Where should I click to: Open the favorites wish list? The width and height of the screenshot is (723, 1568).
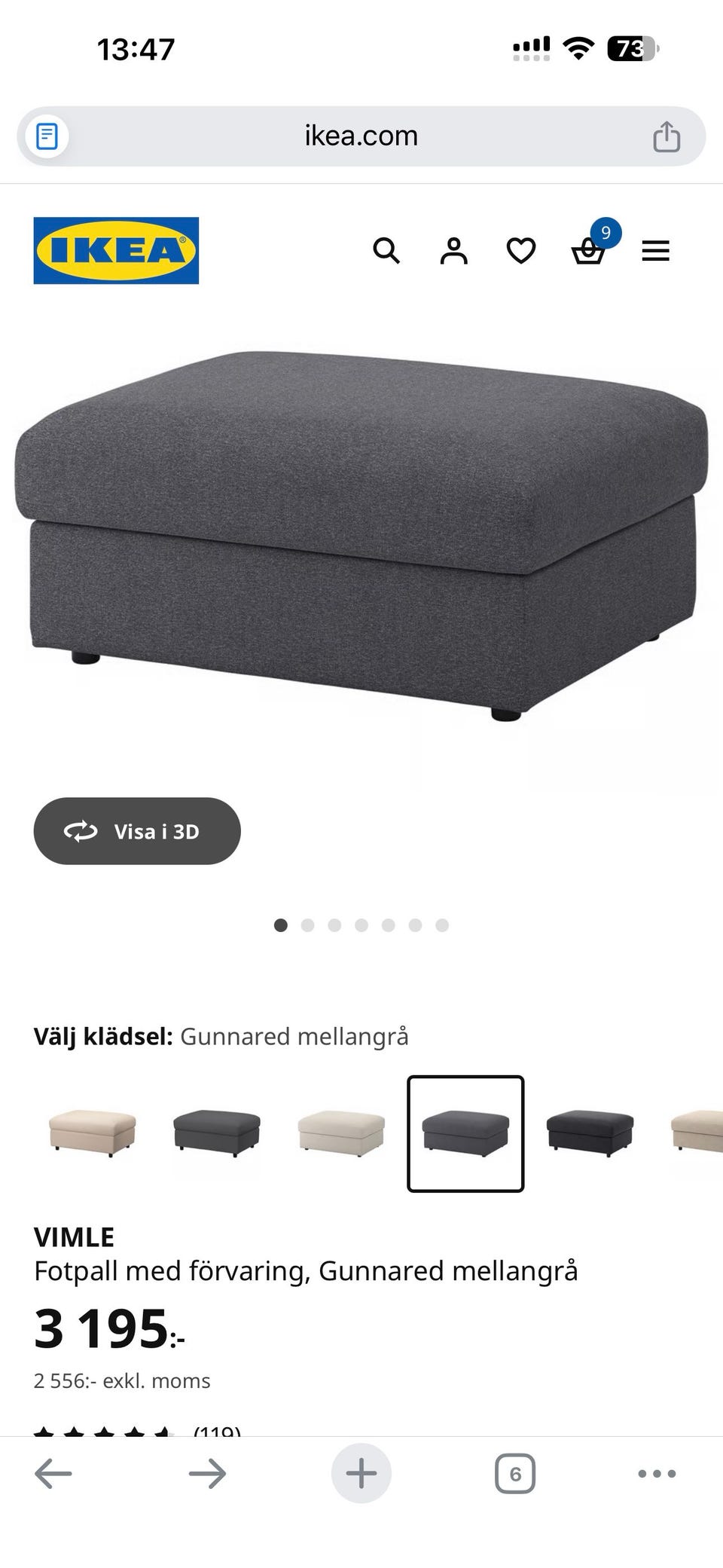519,251
